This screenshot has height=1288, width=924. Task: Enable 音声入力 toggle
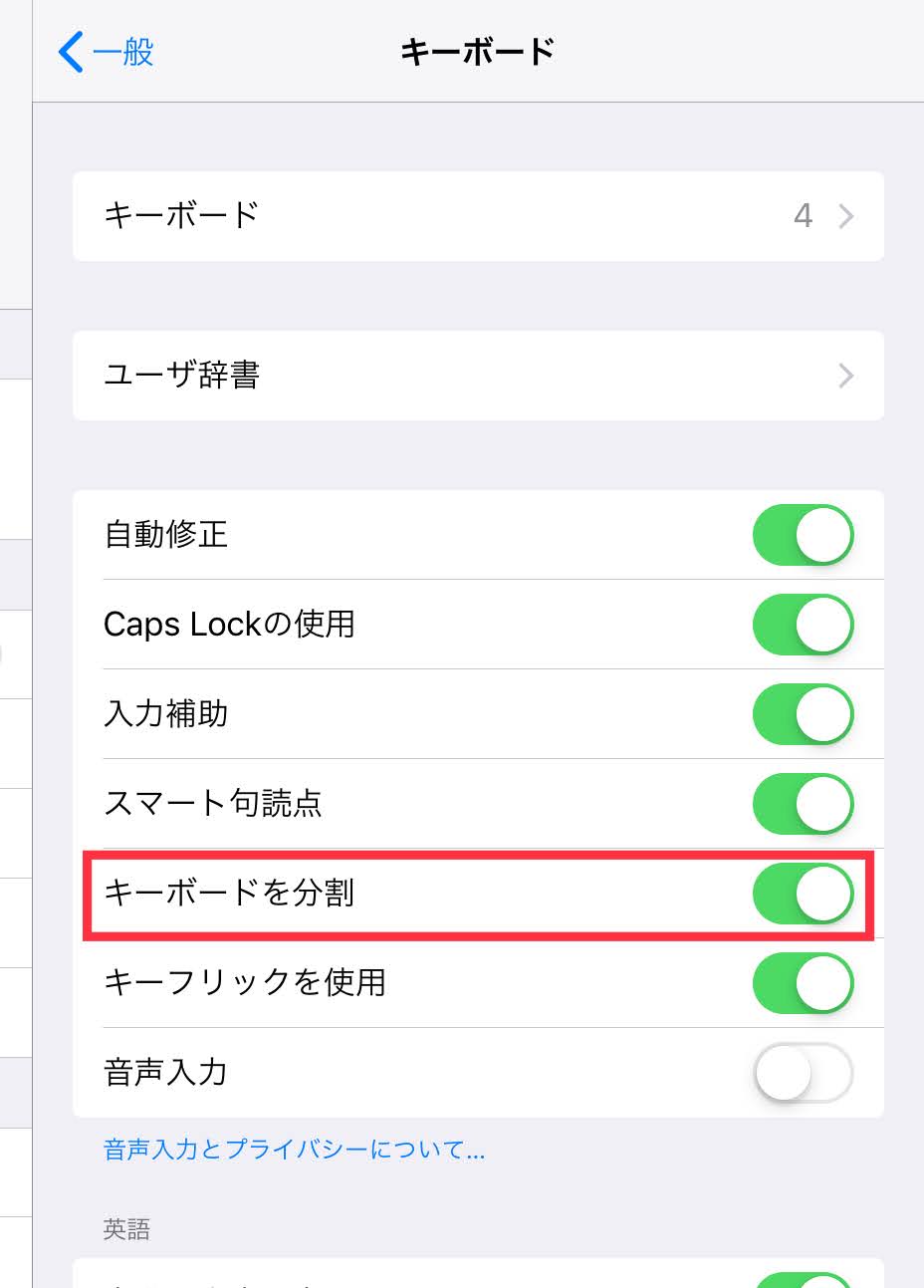[x=803, y=1073]
